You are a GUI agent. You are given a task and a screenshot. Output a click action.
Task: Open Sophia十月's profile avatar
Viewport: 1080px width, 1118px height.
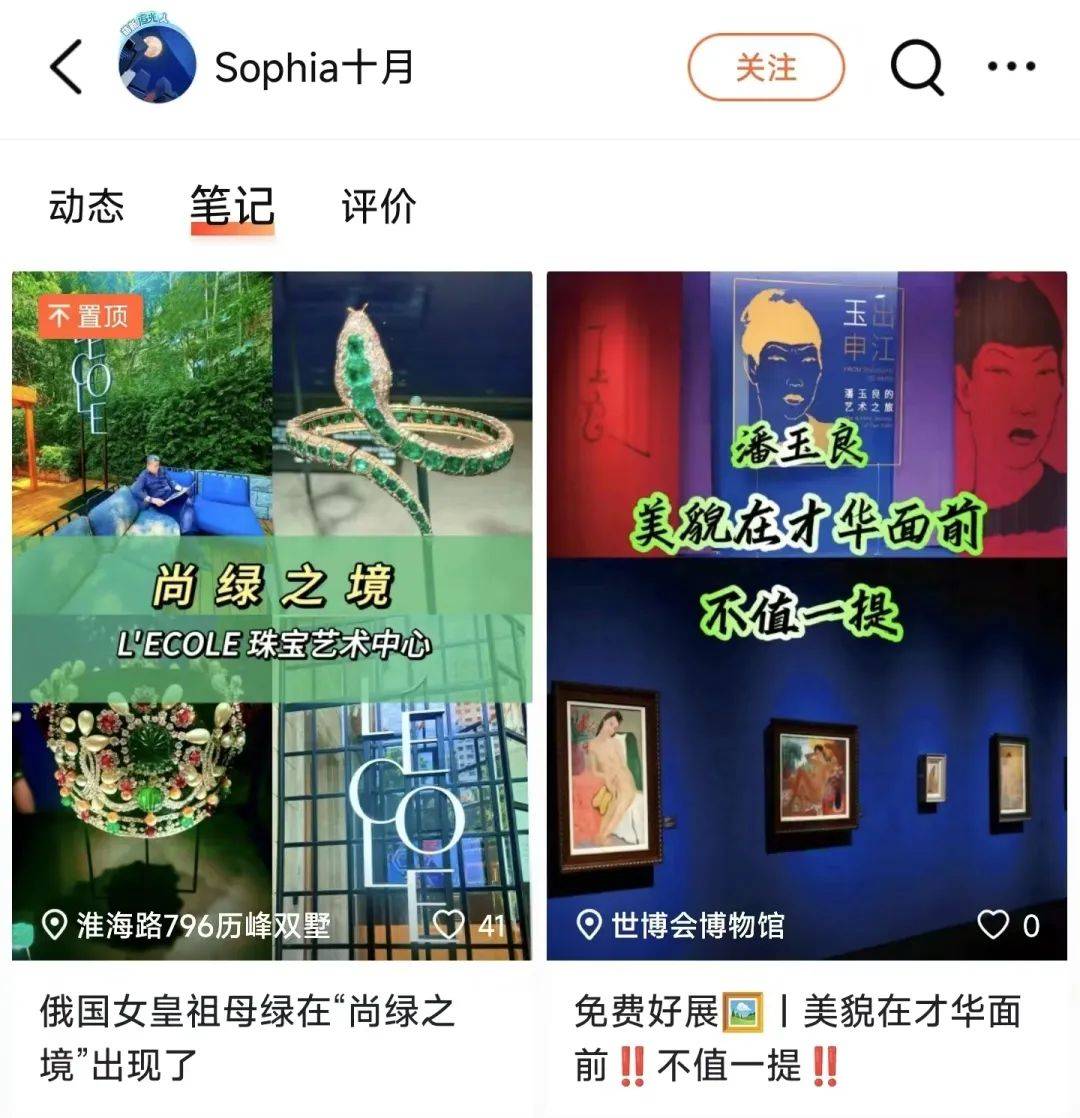point(156,66)
